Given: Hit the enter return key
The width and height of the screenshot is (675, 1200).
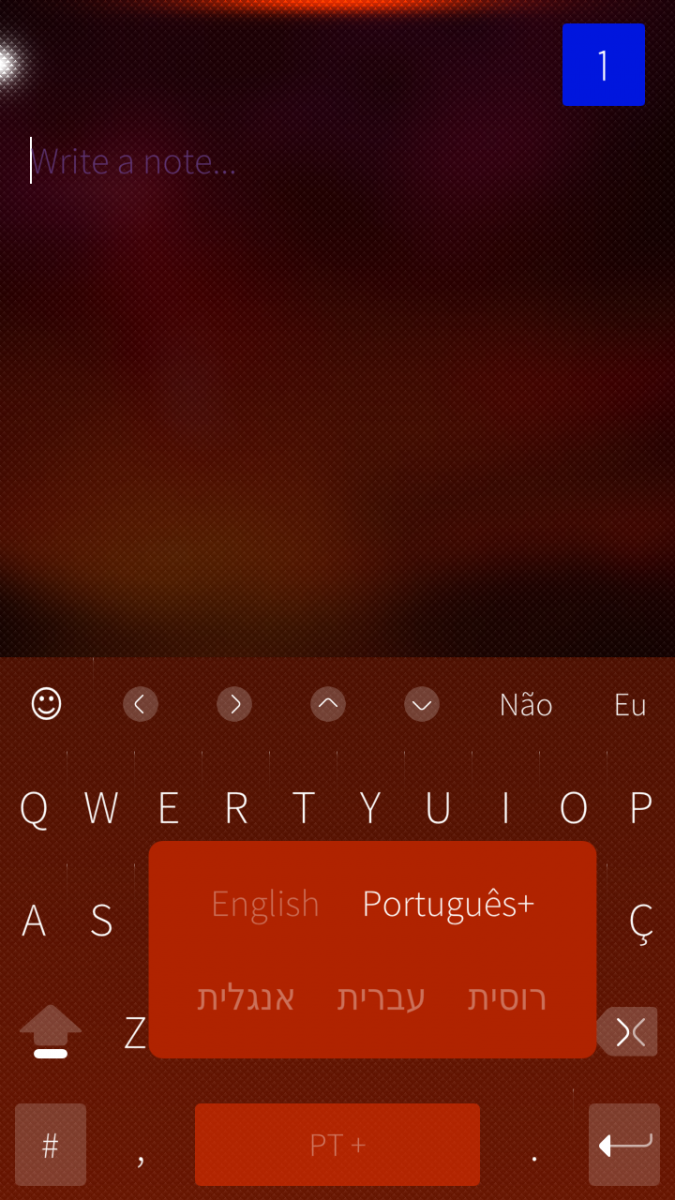Looking at the screenshot, I should click(624, 1145).
